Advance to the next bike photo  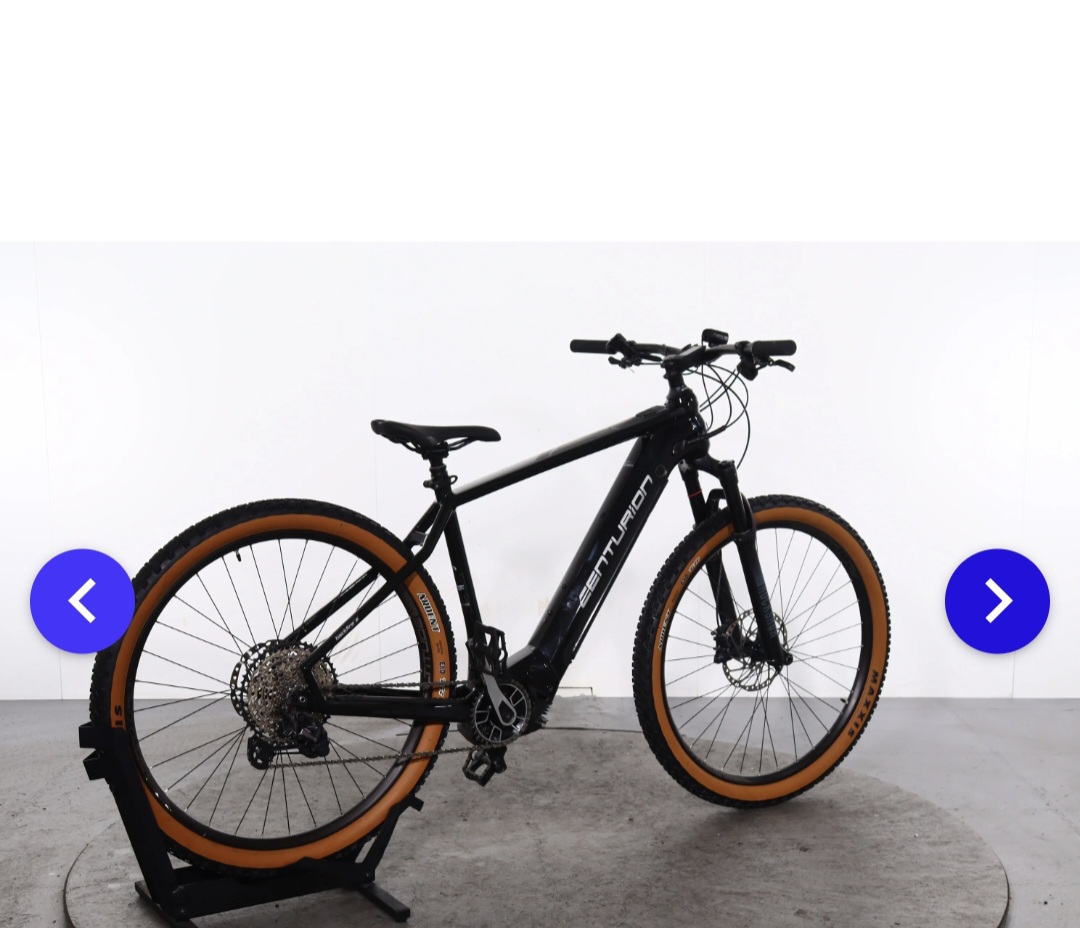coord(997,601)
